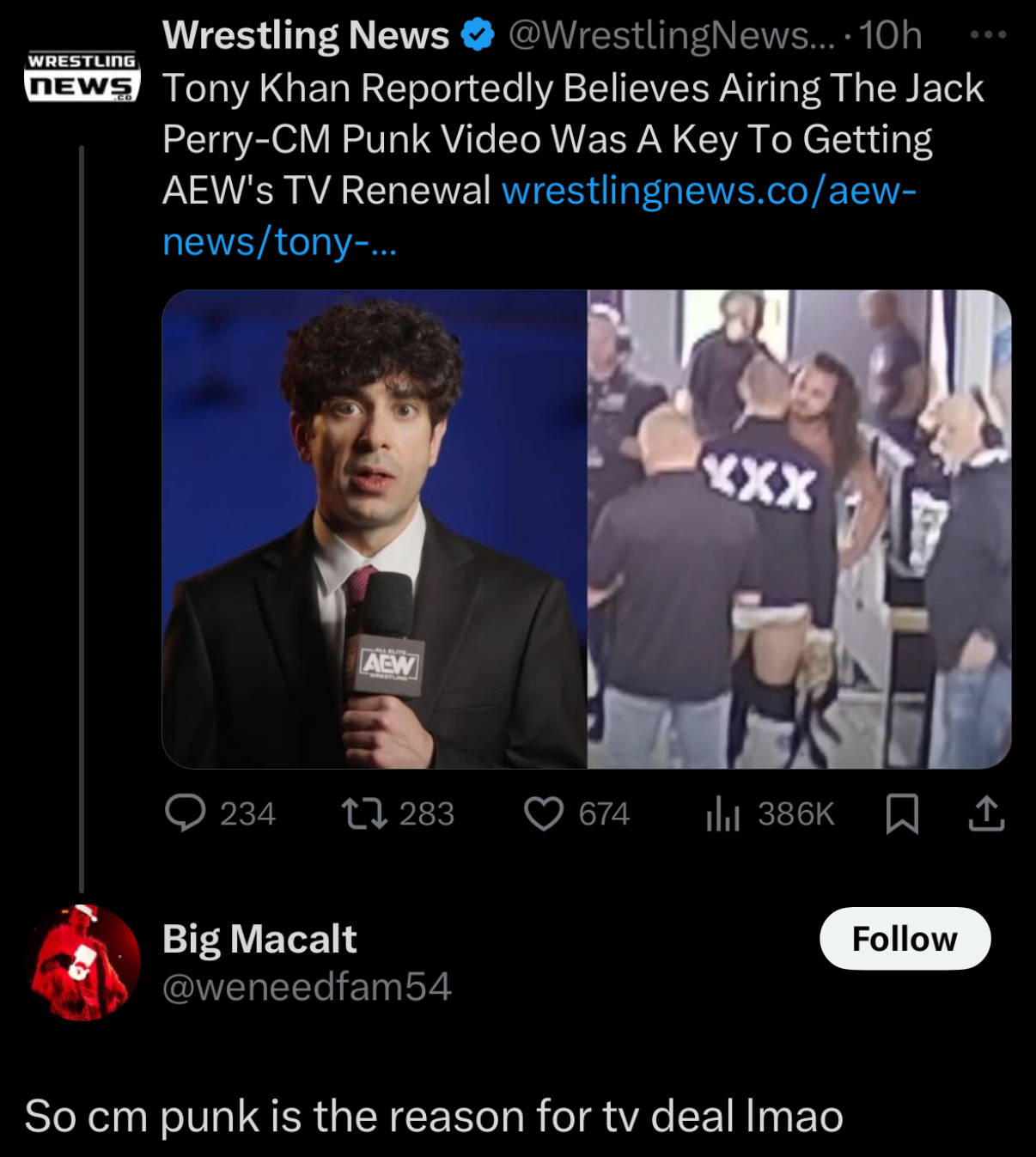The width and height of the screenshot is (1036, 1157).
Task: Open Big Macalt's profile picture
Action: pos(82,962)
